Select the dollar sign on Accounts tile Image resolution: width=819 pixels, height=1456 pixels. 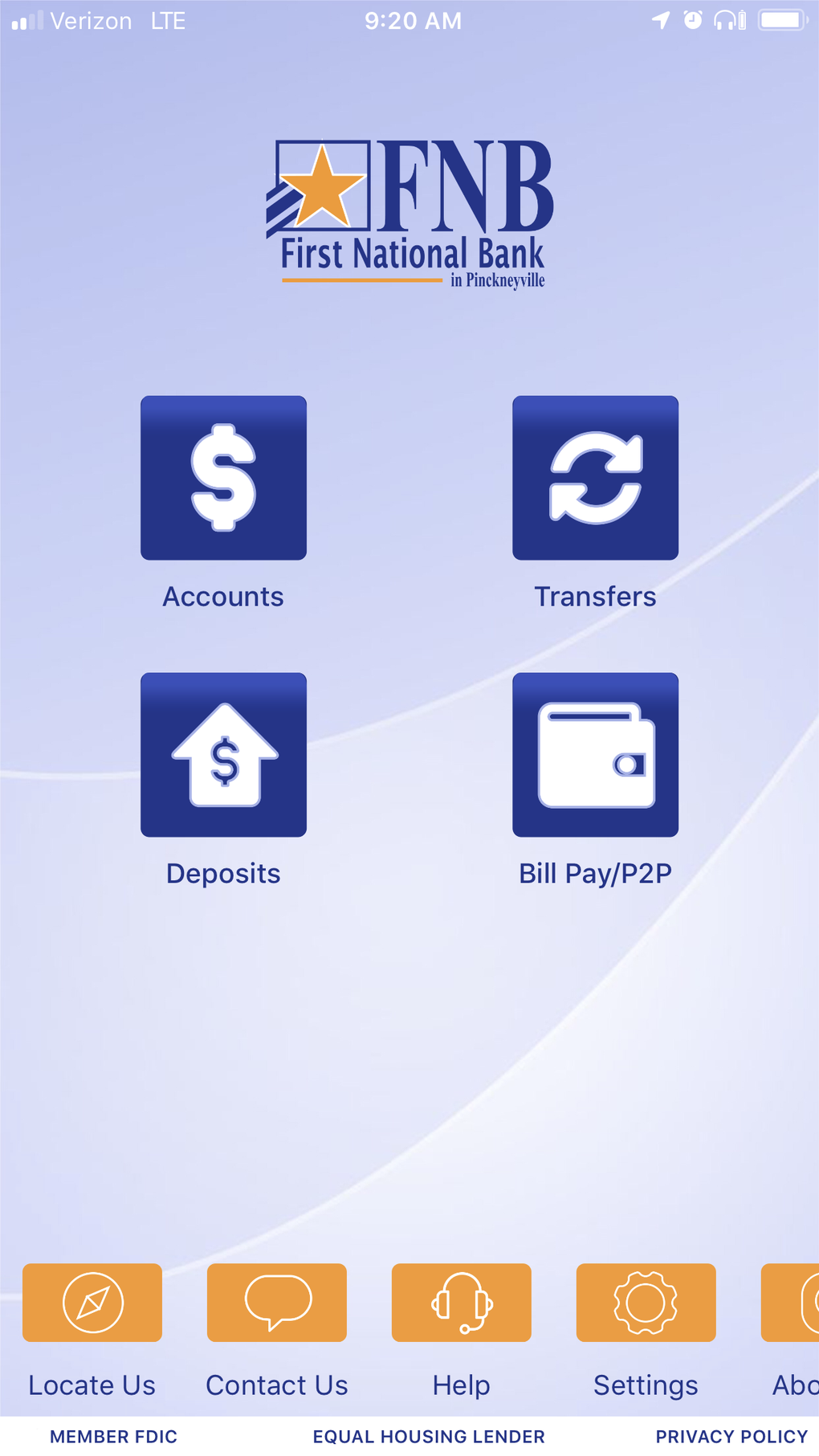[x=223, y=478]
